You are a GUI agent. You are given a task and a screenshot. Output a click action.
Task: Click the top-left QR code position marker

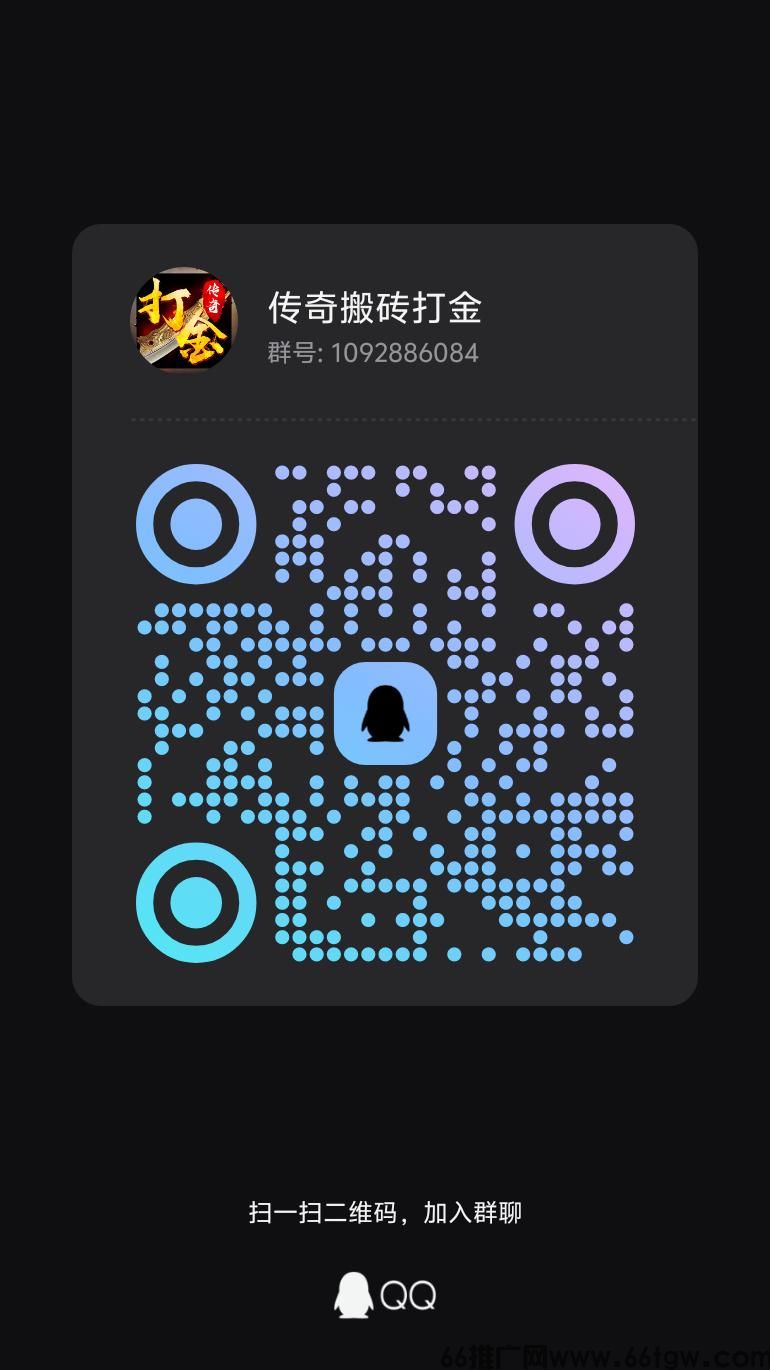pyautogui.click(x=195, y=522)
